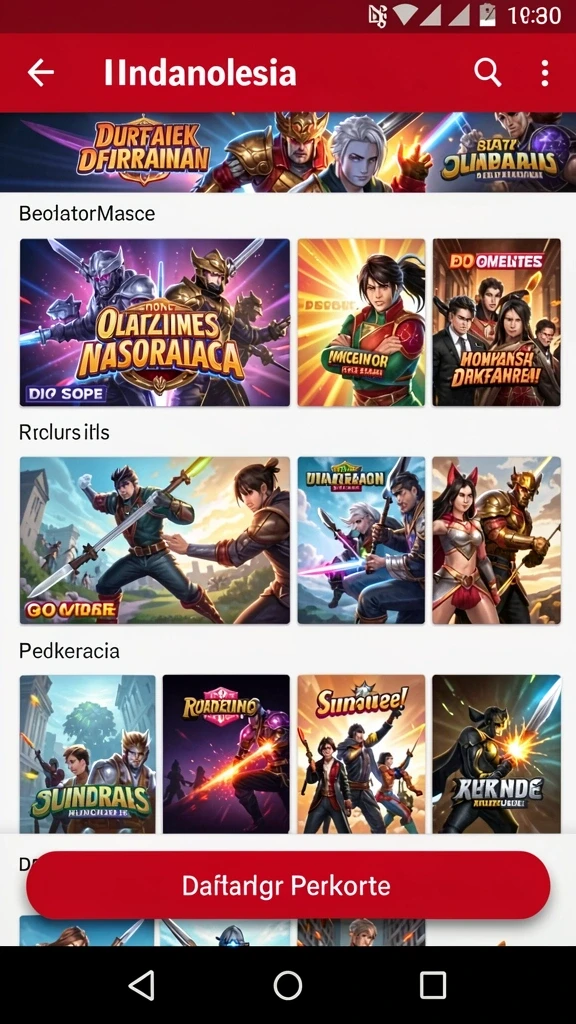Screen dimensions: 576x1024
Task: Select the Do Omelites game tile
Action: tap(496, 322)
